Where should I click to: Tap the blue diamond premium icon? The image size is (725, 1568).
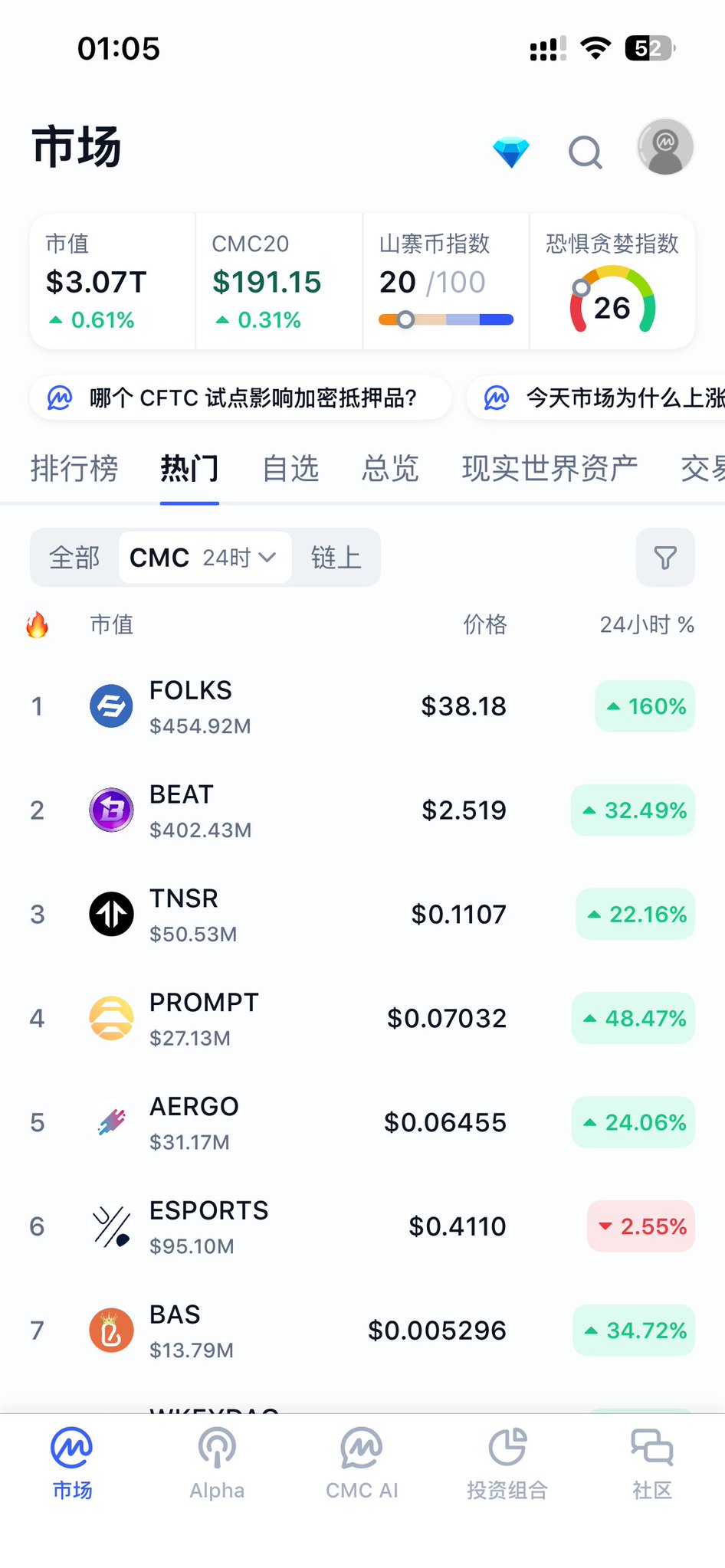[x=511, y=152]
